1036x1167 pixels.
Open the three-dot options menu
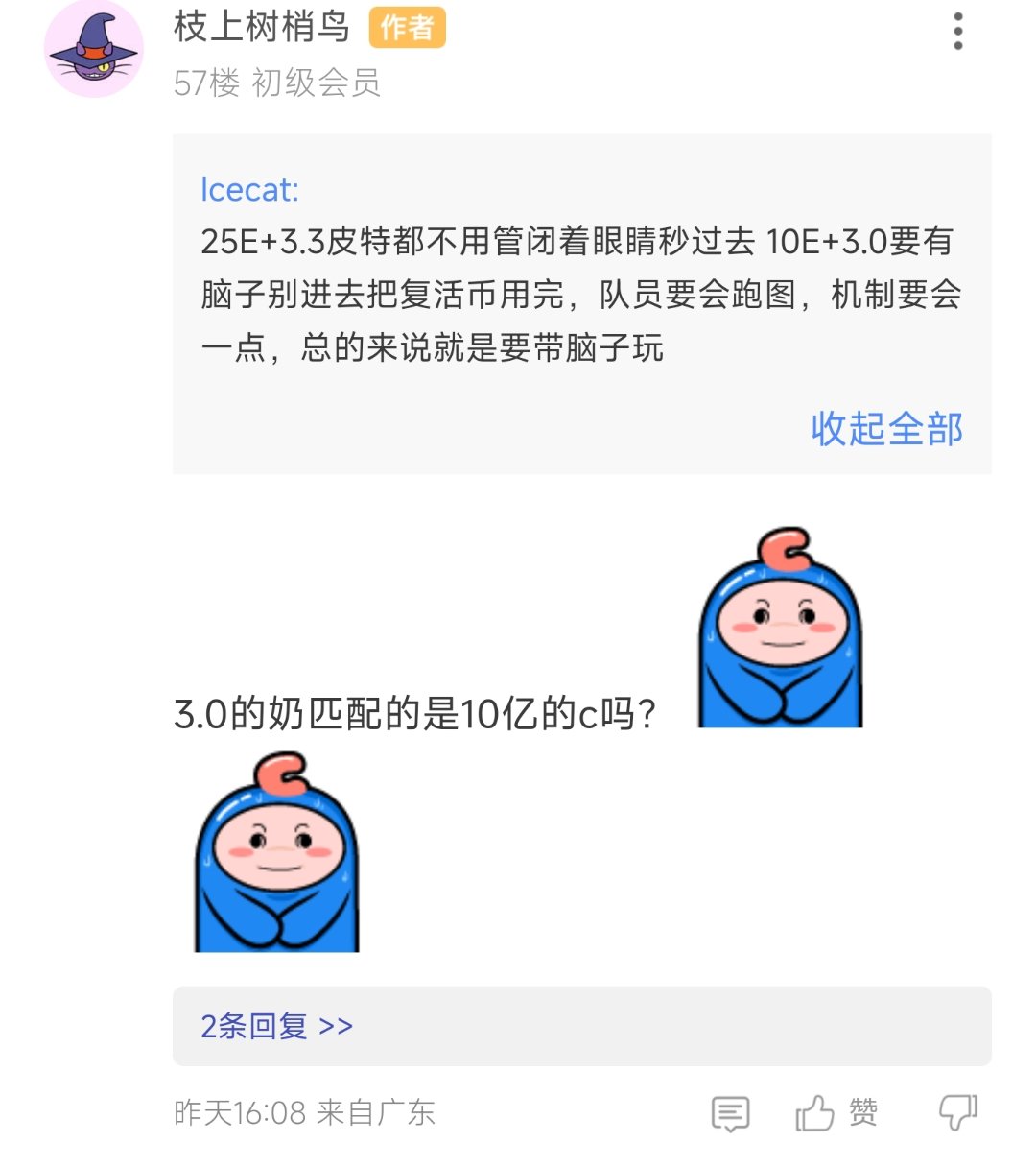click(x=957, y=32)
